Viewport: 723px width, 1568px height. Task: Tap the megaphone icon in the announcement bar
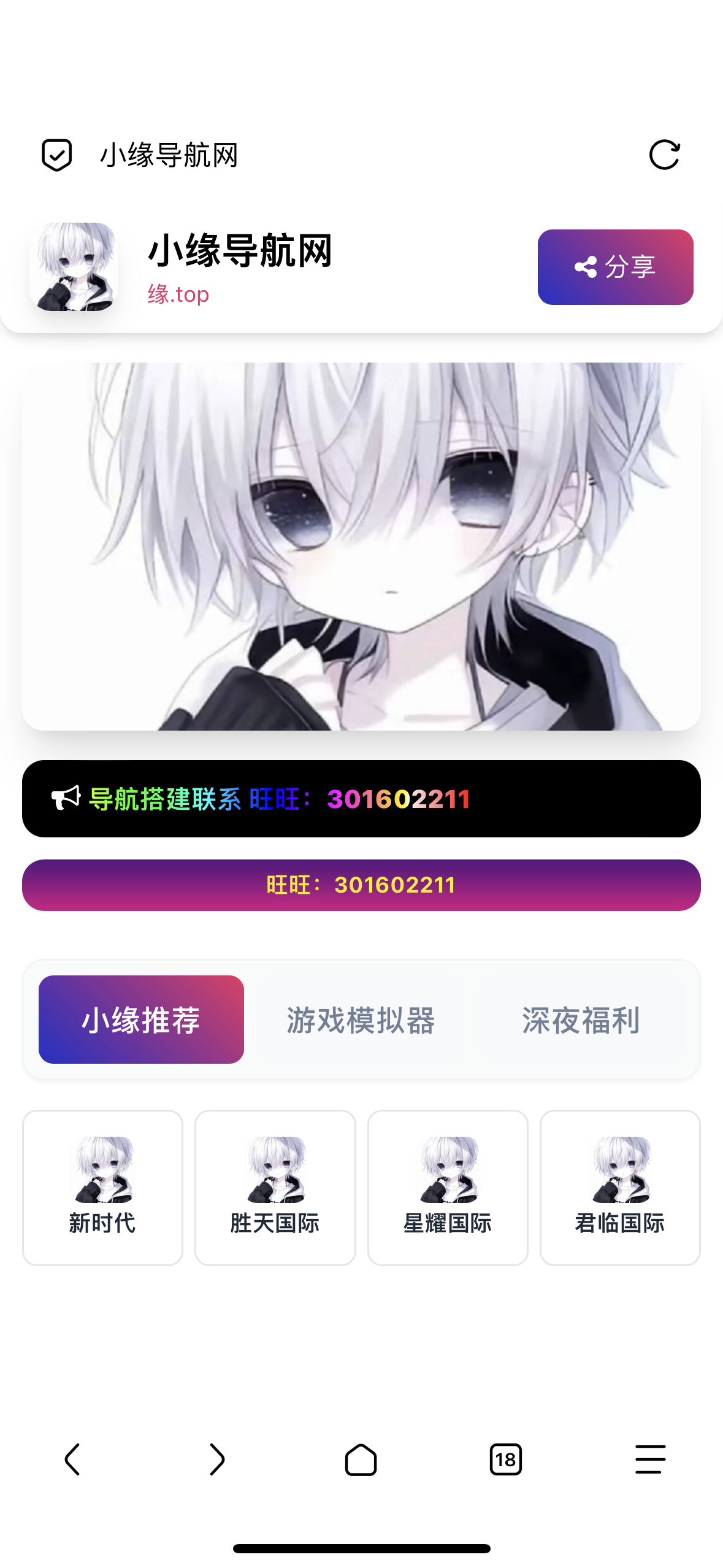(x=66, y=798)
